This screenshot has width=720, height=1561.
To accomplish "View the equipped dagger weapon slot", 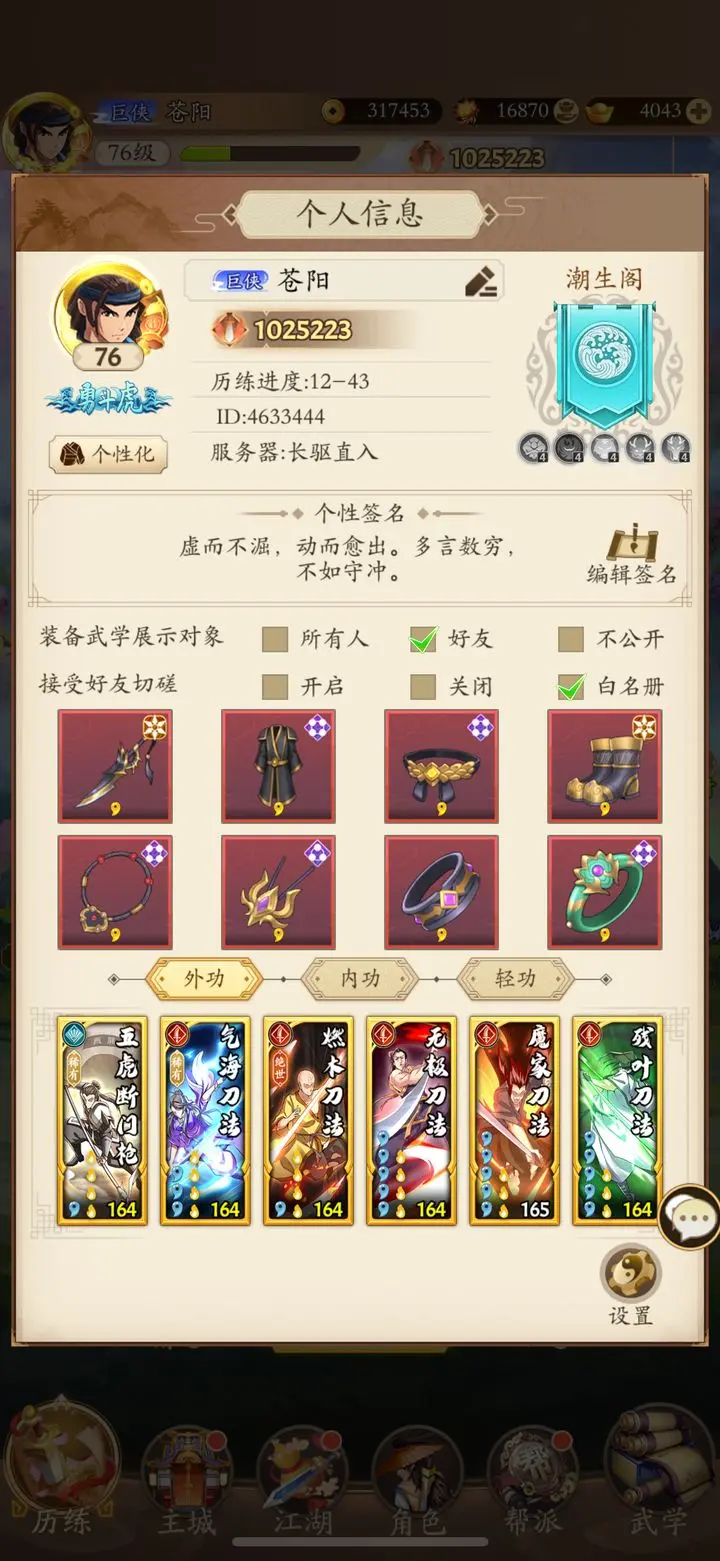I will 115,766.
